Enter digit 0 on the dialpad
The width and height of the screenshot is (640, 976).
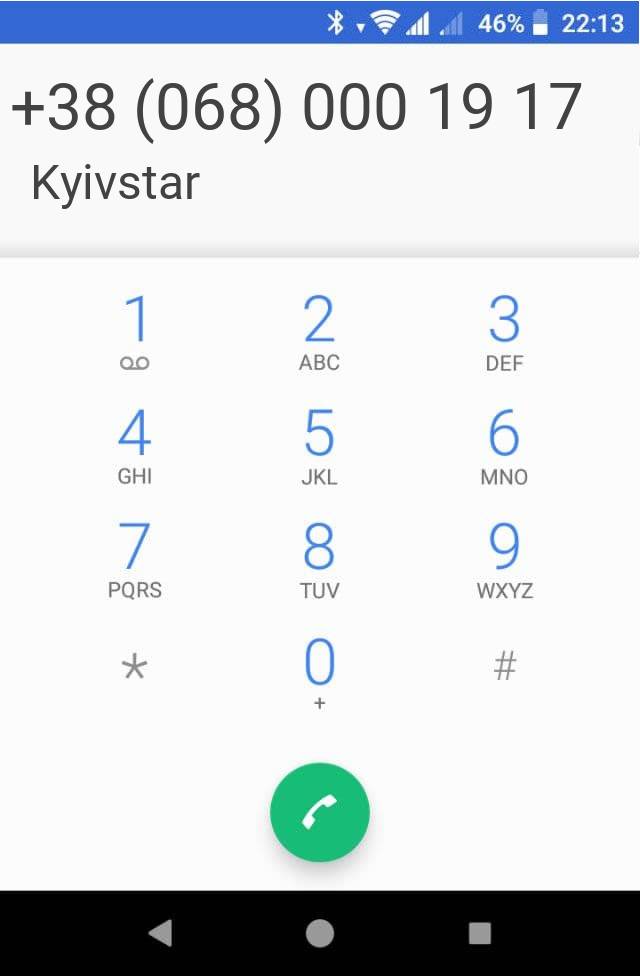319,673
